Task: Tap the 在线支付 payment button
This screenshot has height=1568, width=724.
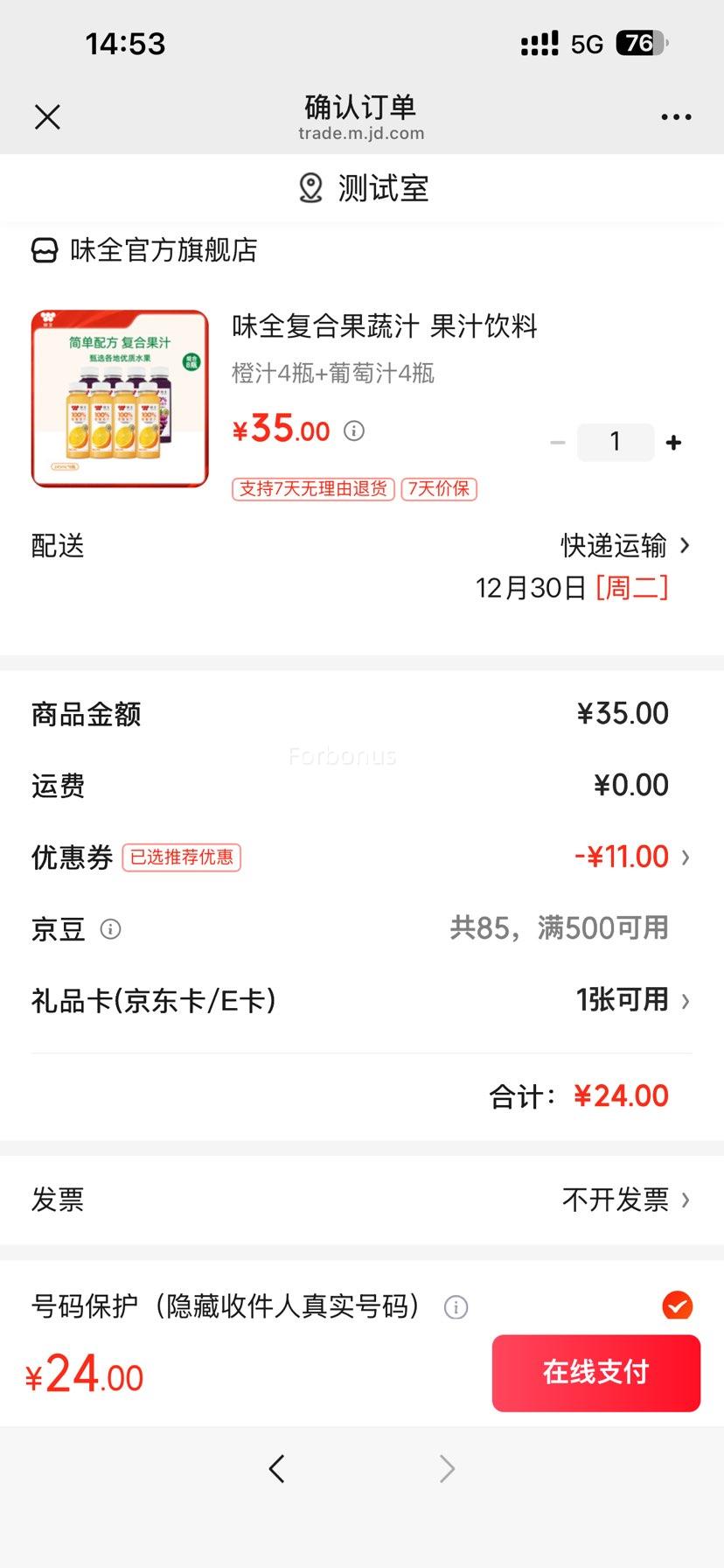Action: (595, 1374)
